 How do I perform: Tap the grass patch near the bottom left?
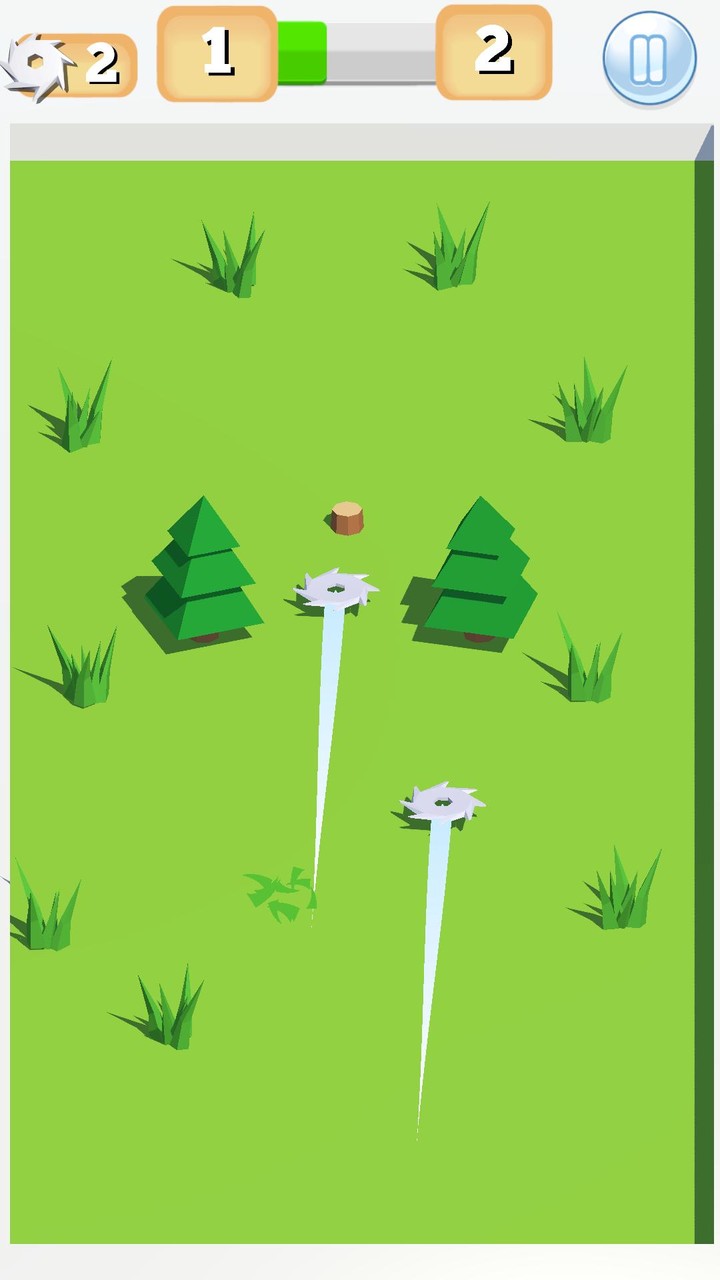[165, 1005]
